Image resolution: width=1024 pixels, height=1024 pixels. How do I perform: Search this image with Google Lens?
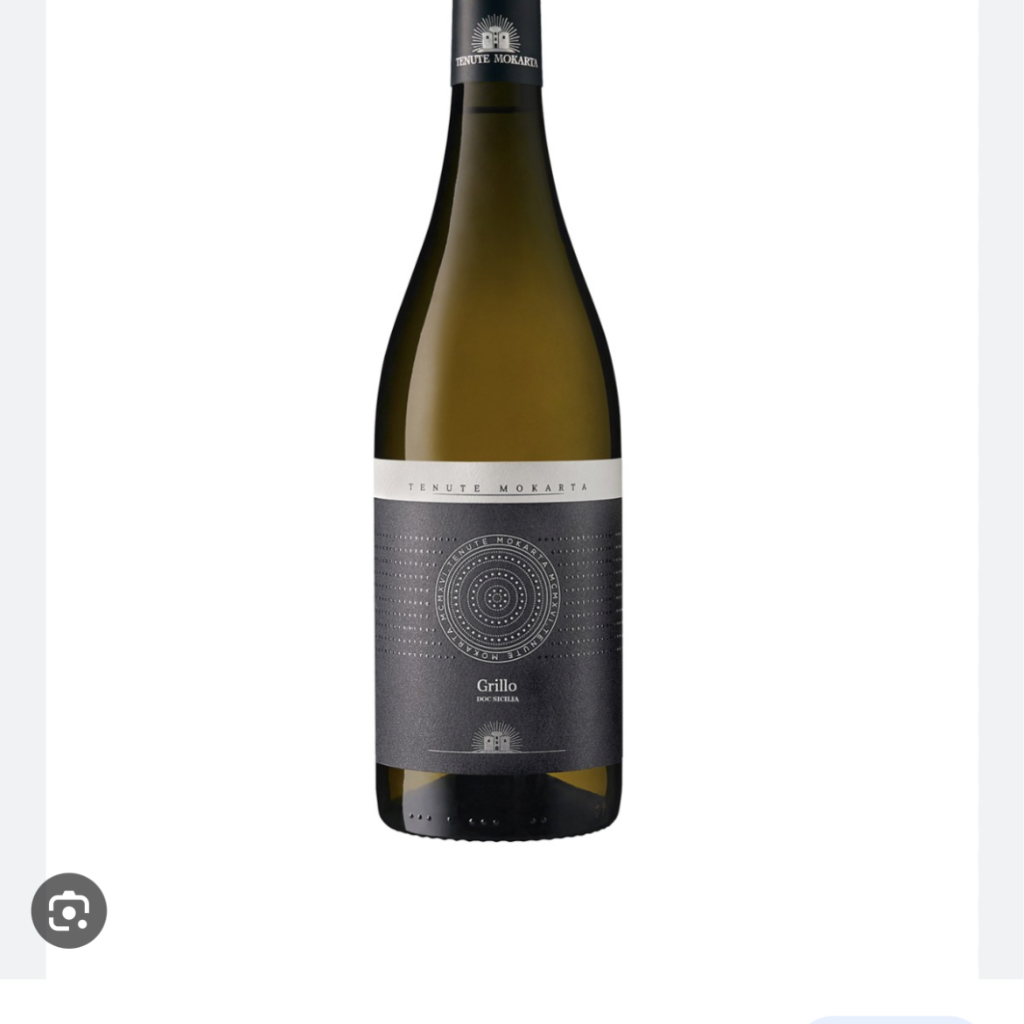(x=69, y=910)
